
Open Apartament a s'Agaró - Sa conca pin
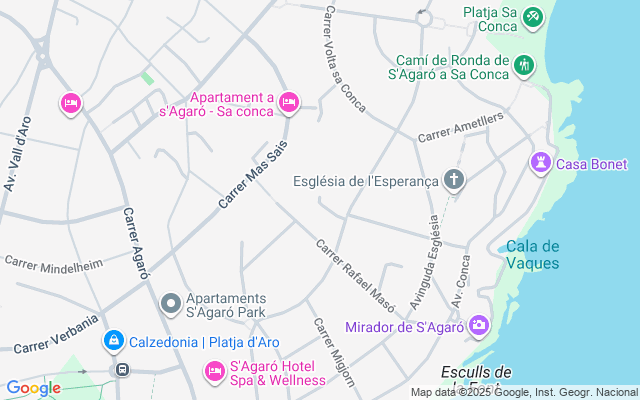[x=289, y=101]
